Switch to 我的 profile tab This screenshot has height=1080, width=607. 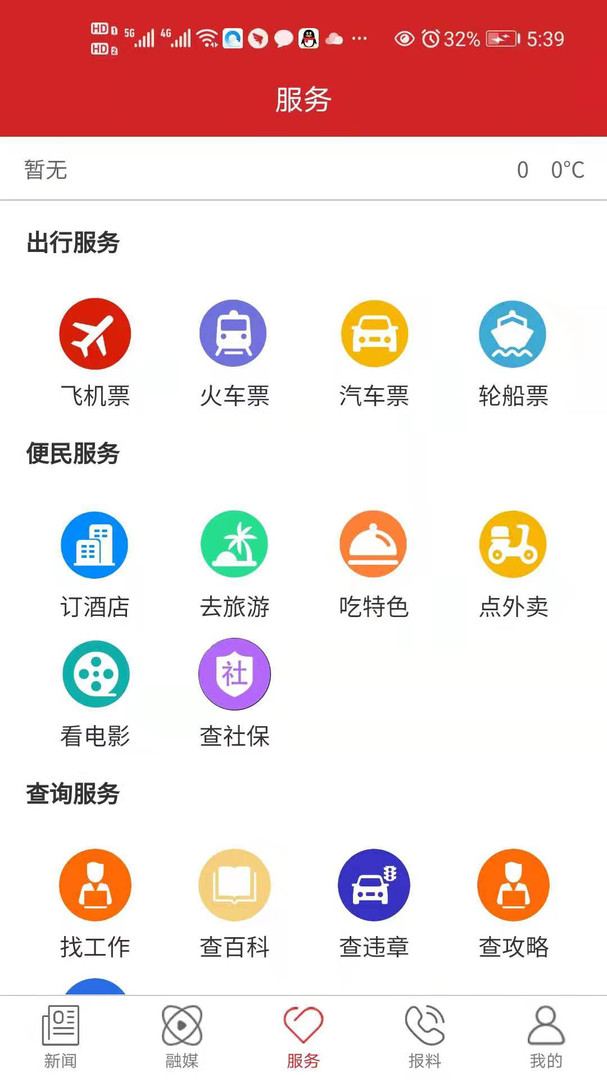pos(546,1037)
